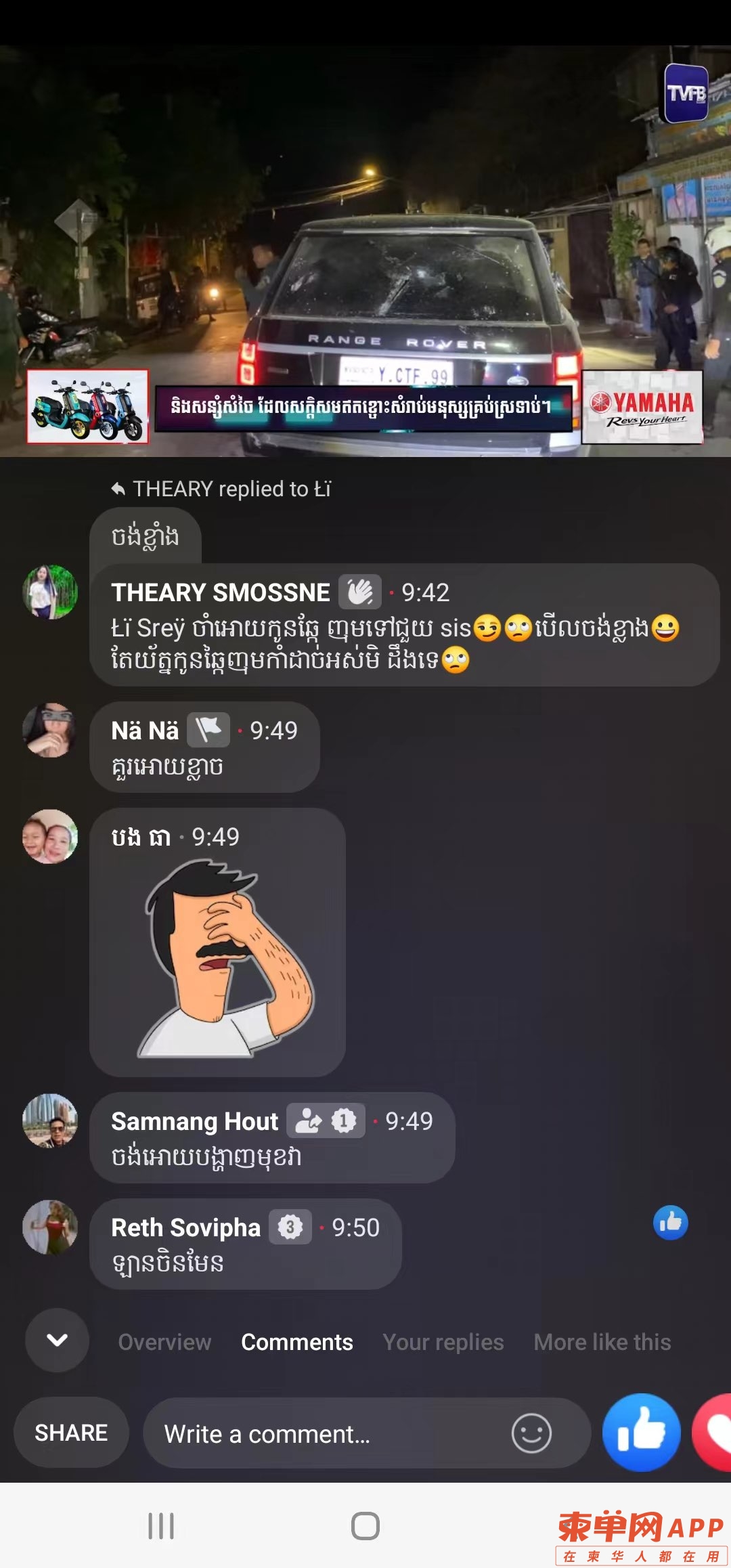731x1568 pixels.
Task: Go to the system home screen
Action: coord(365,1526)
